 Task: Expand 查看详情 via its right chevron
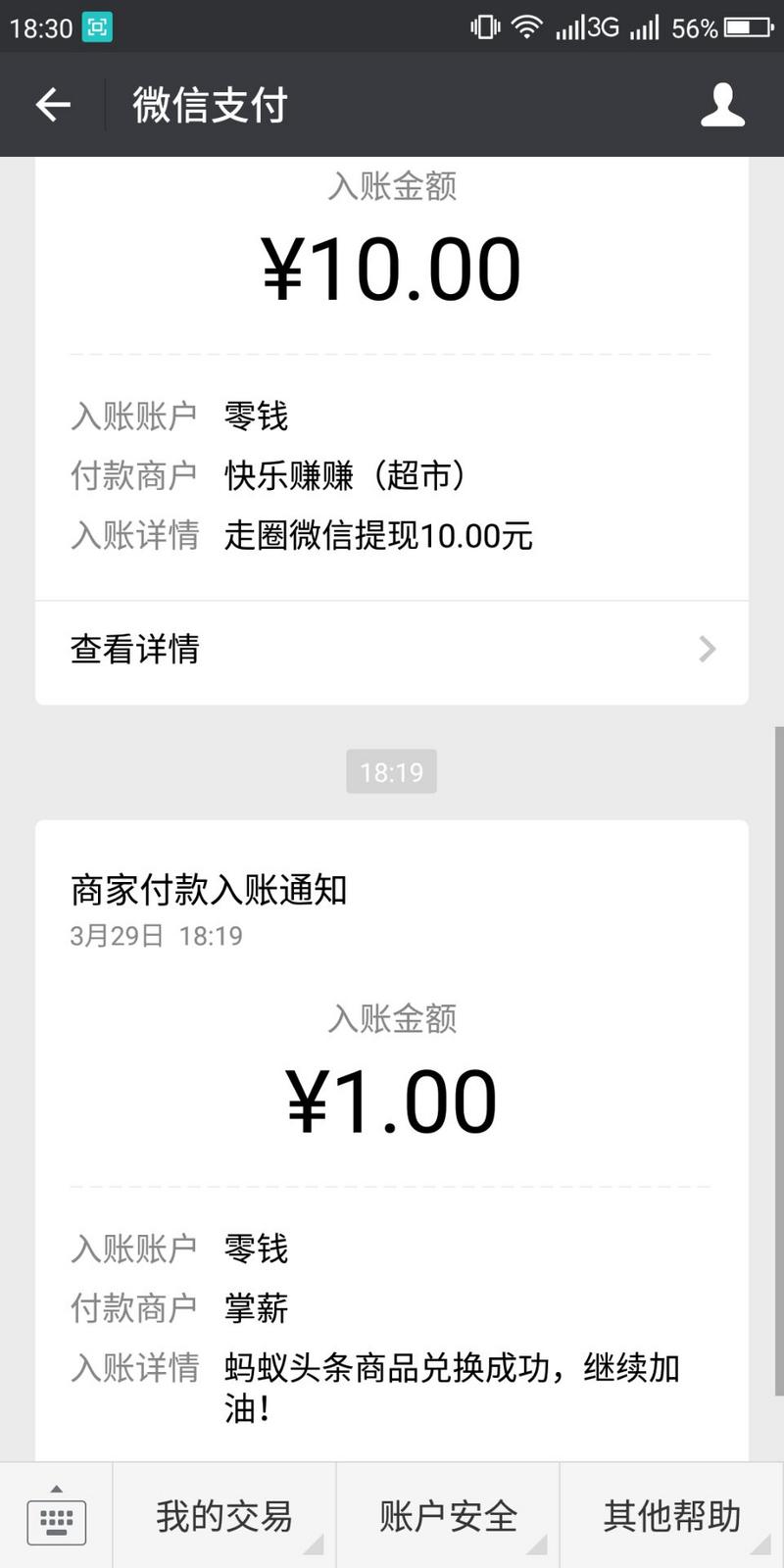tap(707, 650)
